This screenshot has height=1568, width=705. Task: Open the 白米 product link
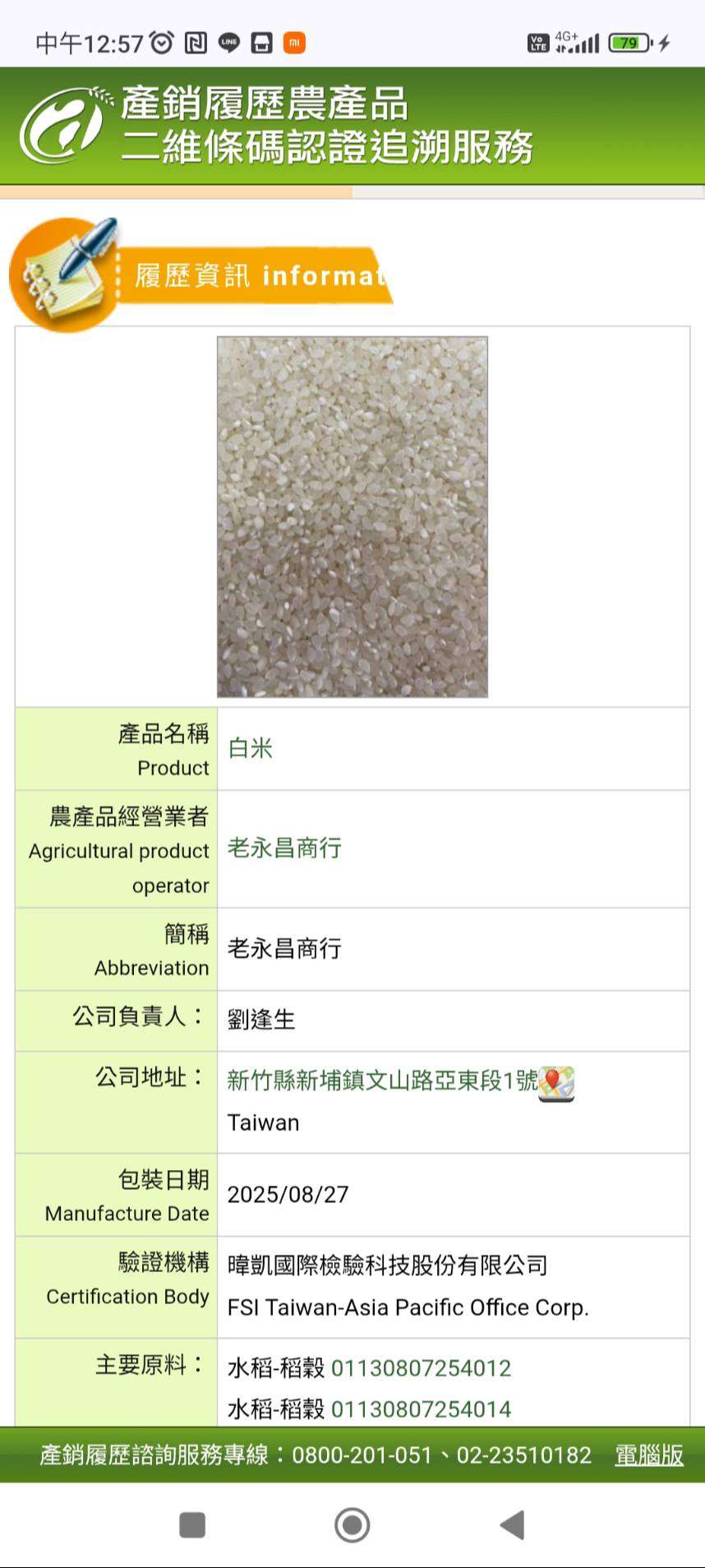[x=250, y=748]
